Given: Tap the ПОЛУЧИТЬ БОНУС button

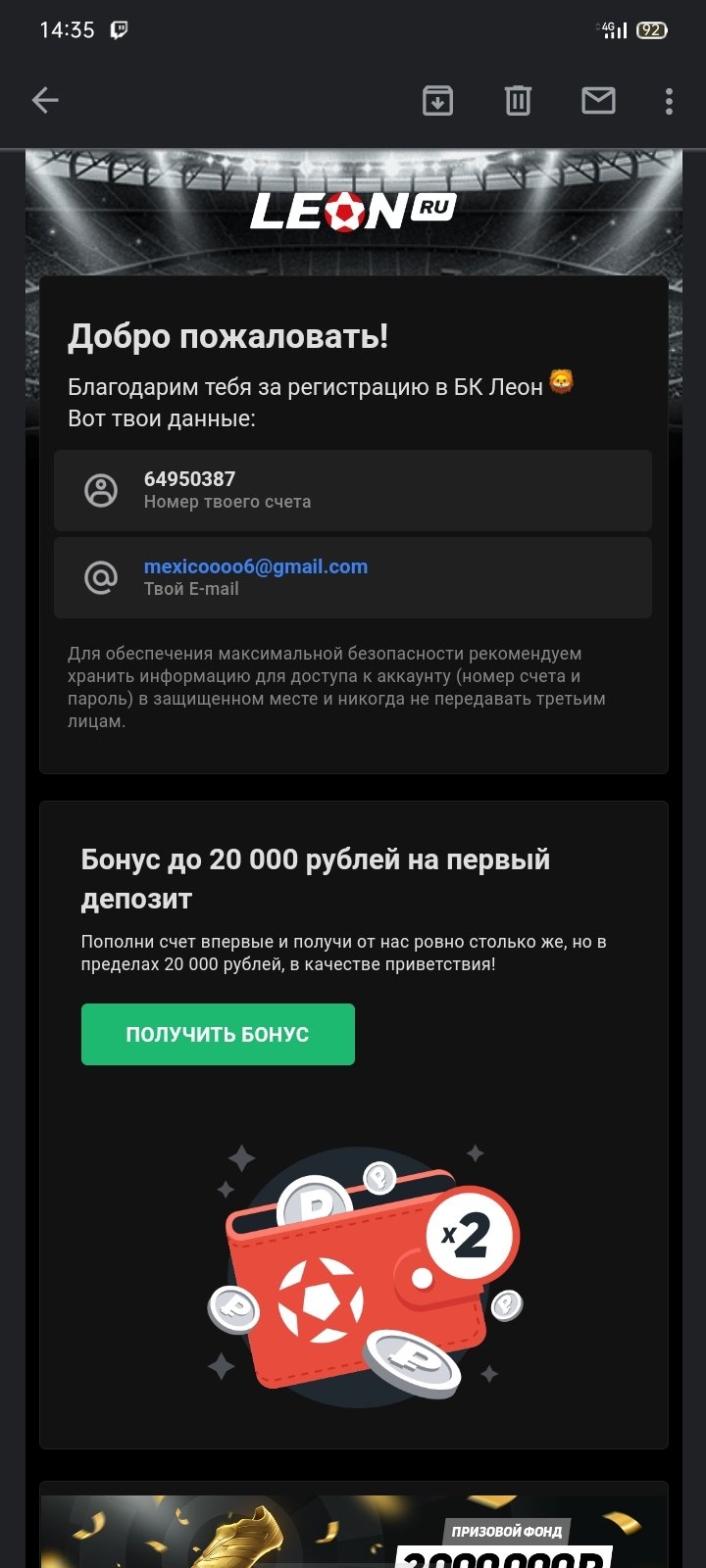Looking at the screenshot, I should tap(218, 1034).
